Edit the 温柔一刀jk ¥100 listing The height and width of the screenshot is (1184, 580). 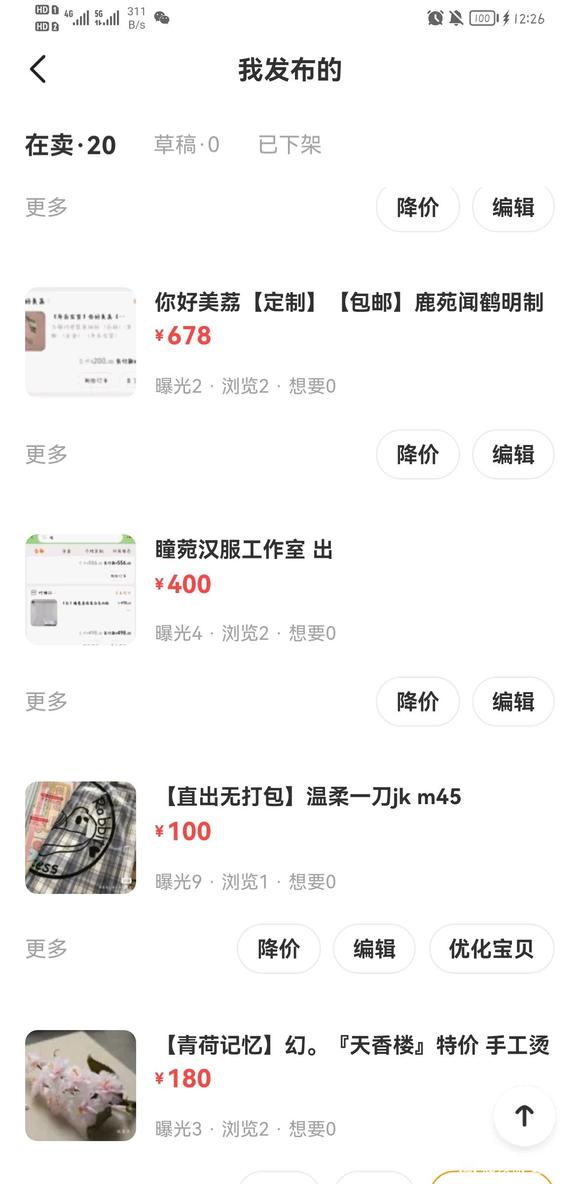[375, 948]
